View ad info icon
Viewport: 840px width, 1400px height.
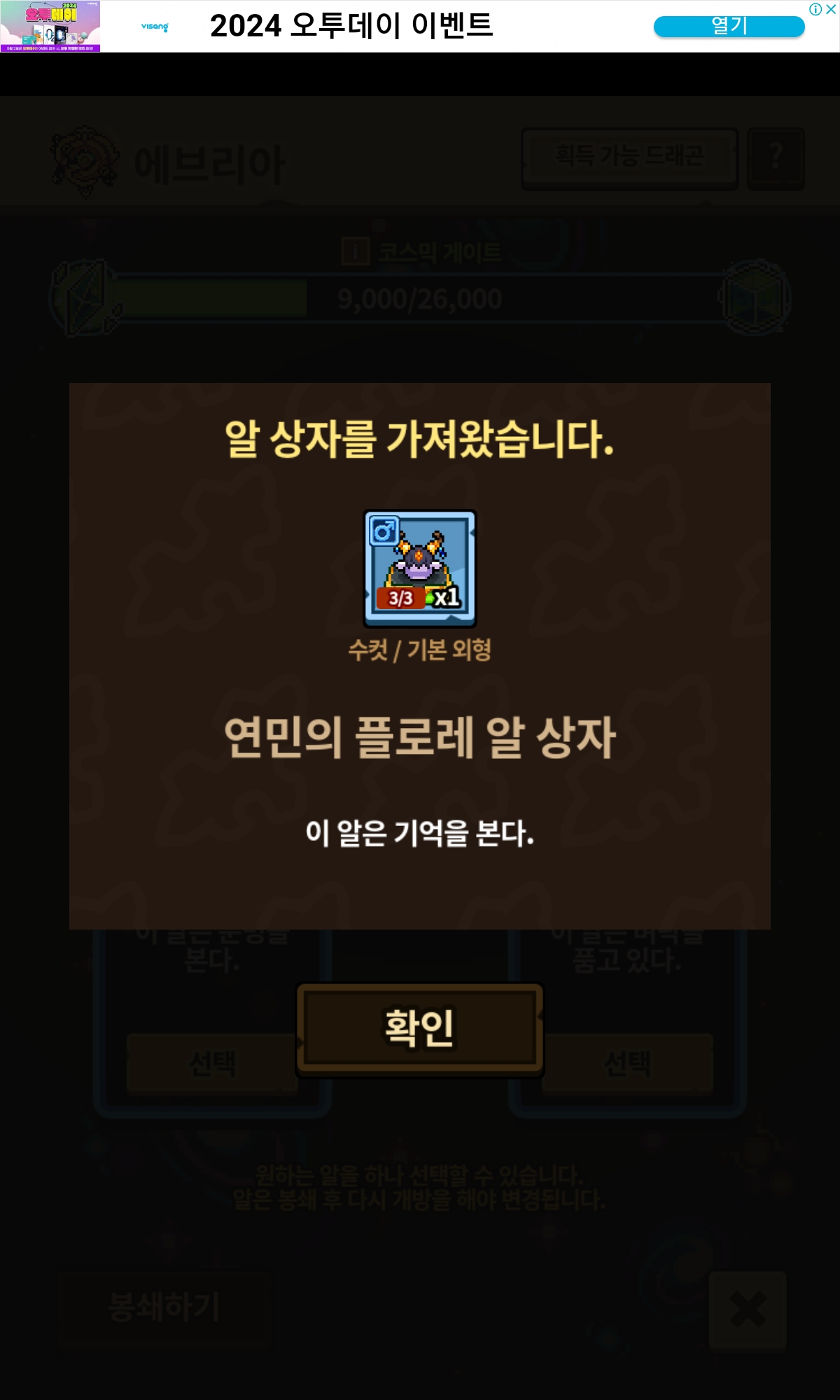[815, 9]
